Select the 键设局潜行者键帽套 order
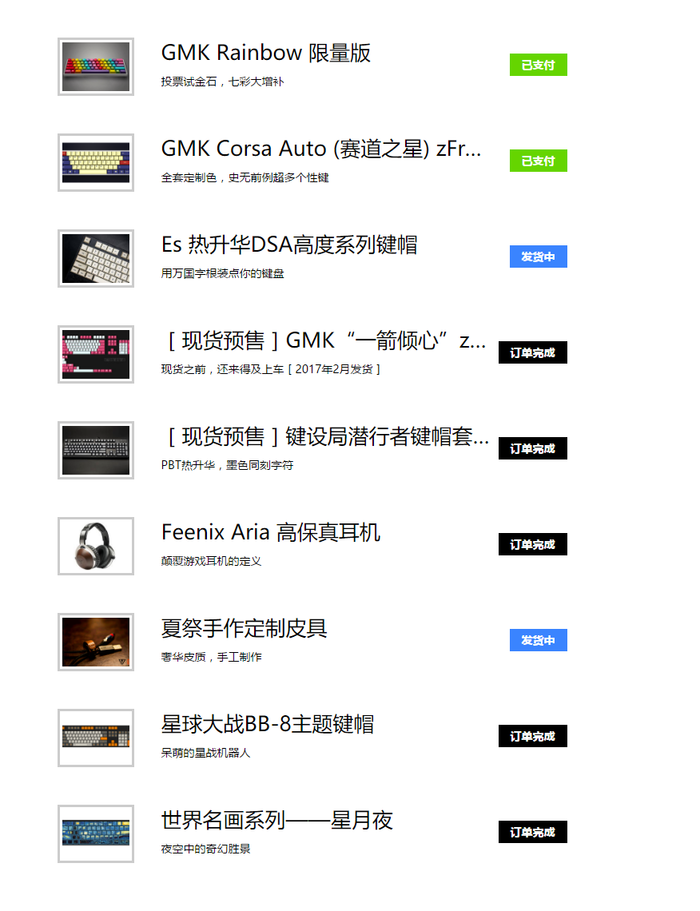The width and height of the screenshot is (700, 911). tap(326, 437)
